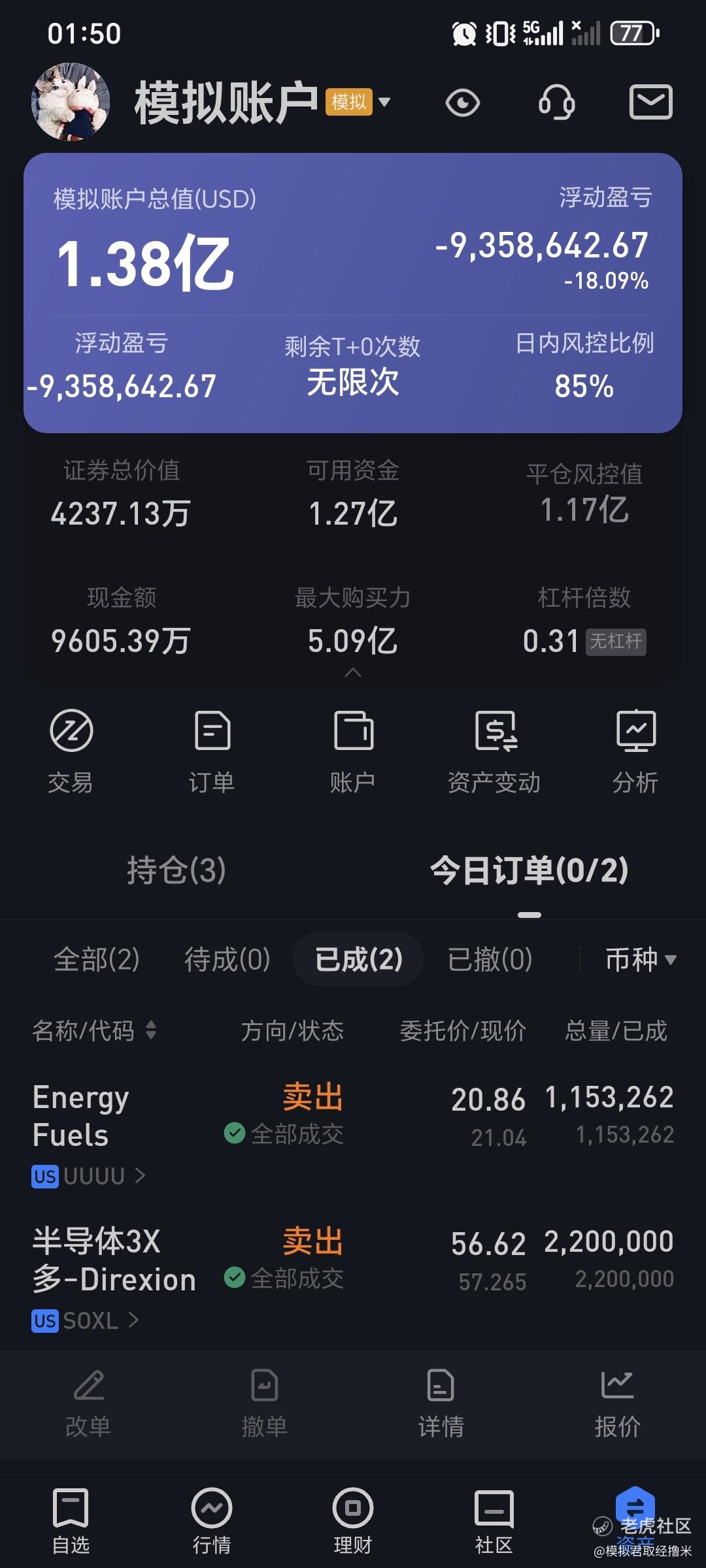Open the 订单 shortcut
Screen dimensions: 706x1568
tap(212, 750)
